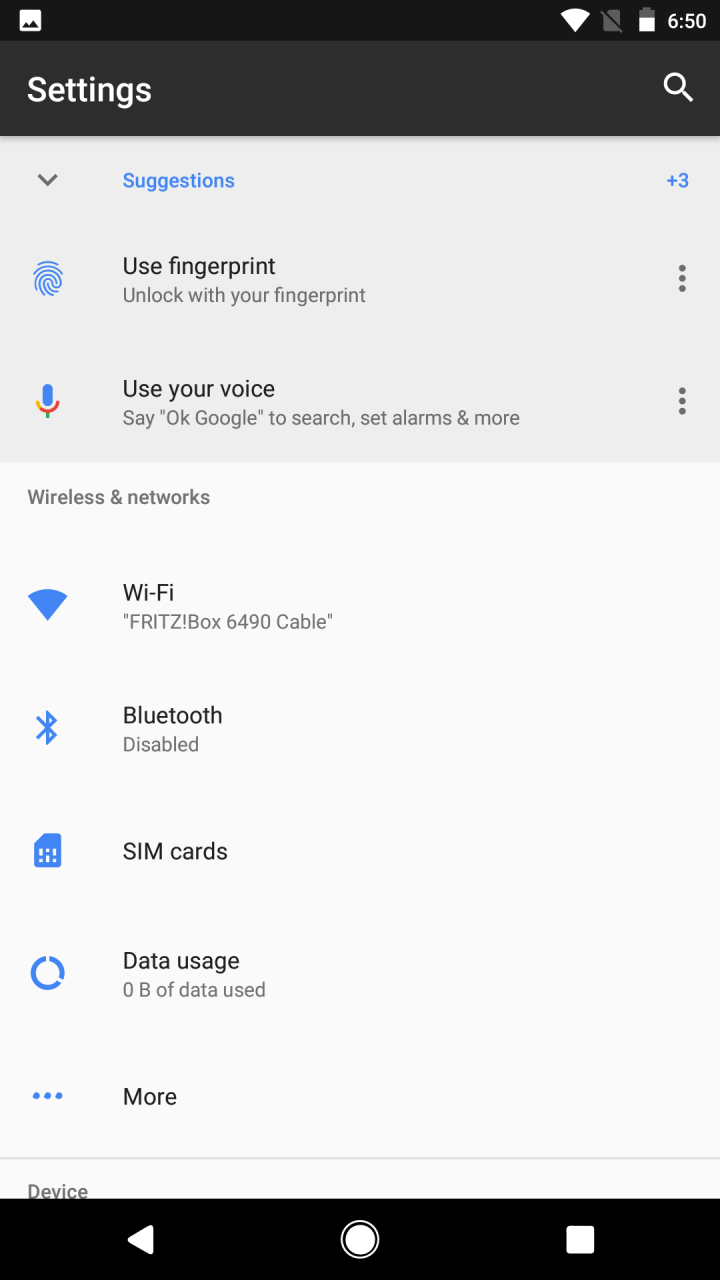The height and width of the screenshot is (1280, 720).
Task: Open overflow menu for Use your voice
Action: pyautogui.click(x=682, y=401)
